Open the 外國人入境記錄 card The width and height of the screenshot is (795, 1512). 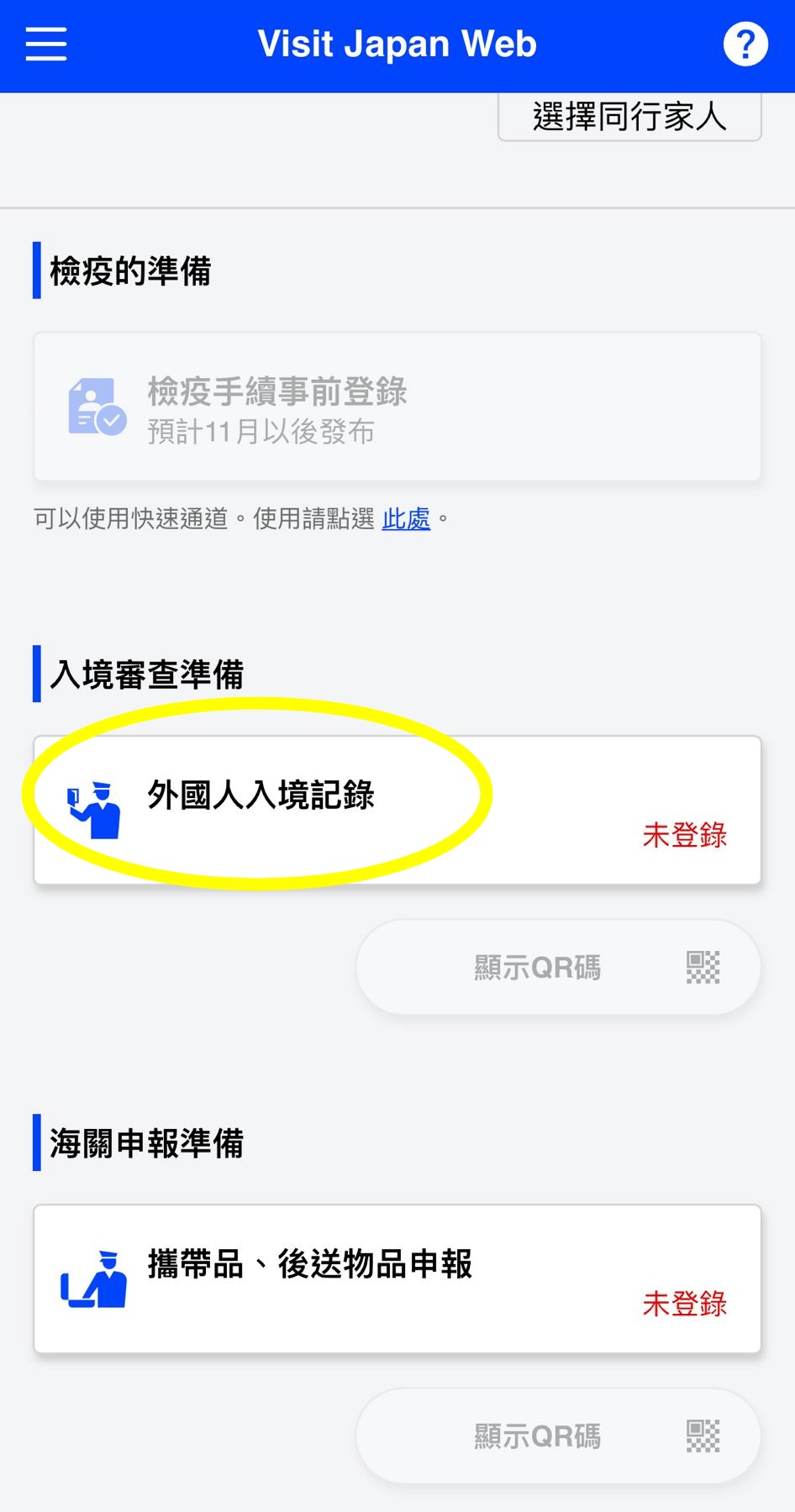397,811
